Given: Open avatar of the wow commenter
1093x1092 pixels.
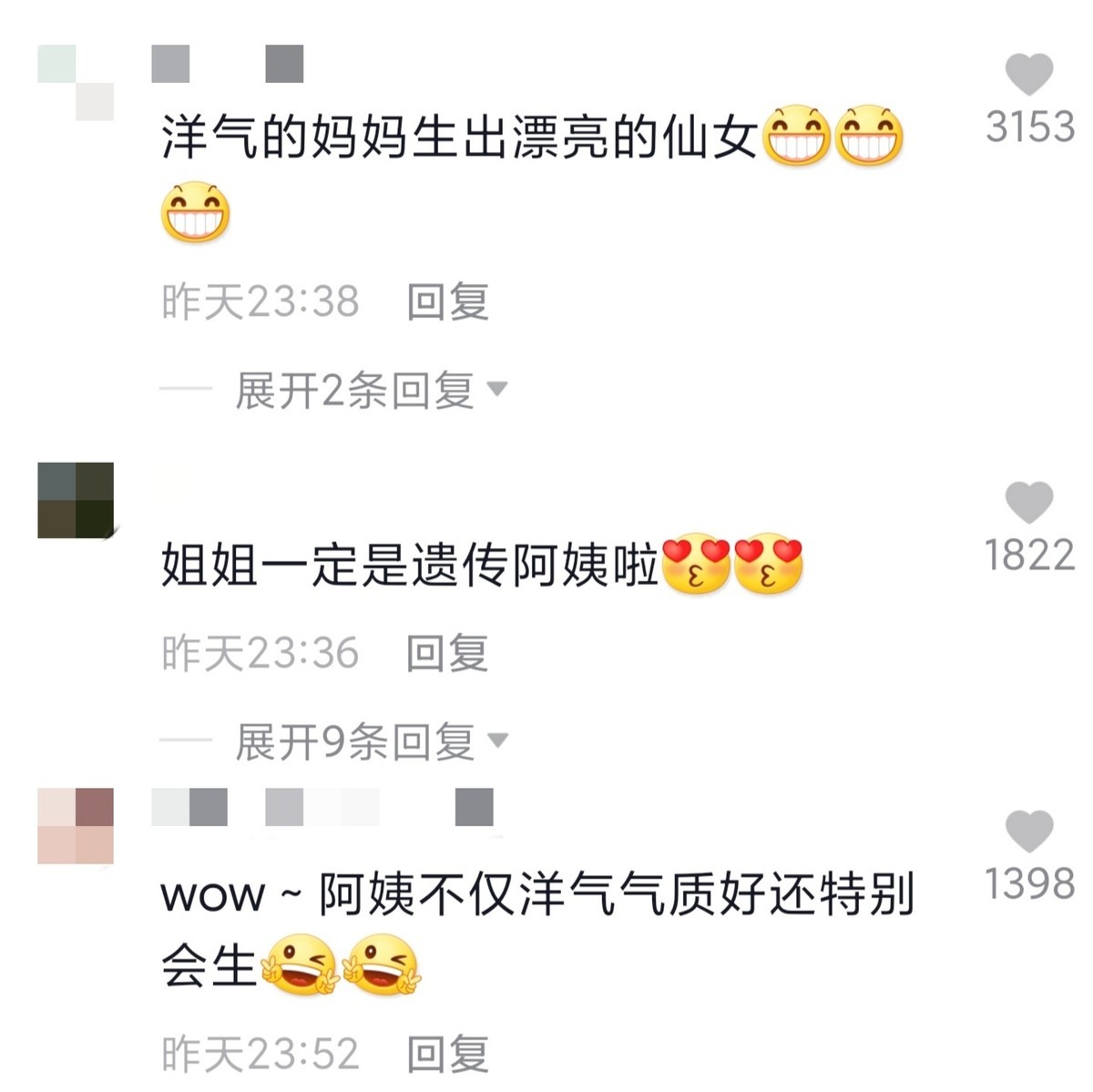Looking at the screenshot, I should click(x=76, y=826).
